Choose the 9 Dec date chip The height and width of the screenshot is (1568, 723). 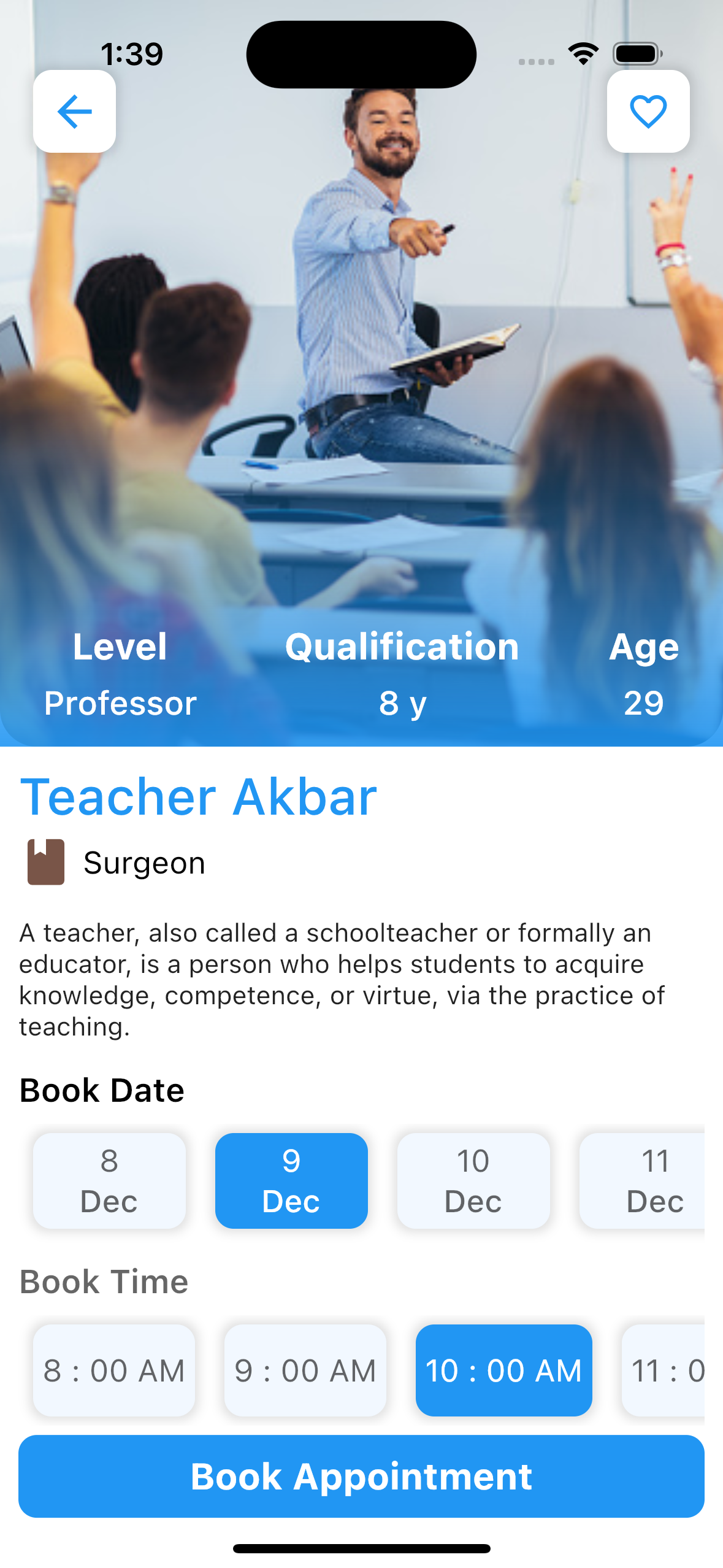(291, 1180)
